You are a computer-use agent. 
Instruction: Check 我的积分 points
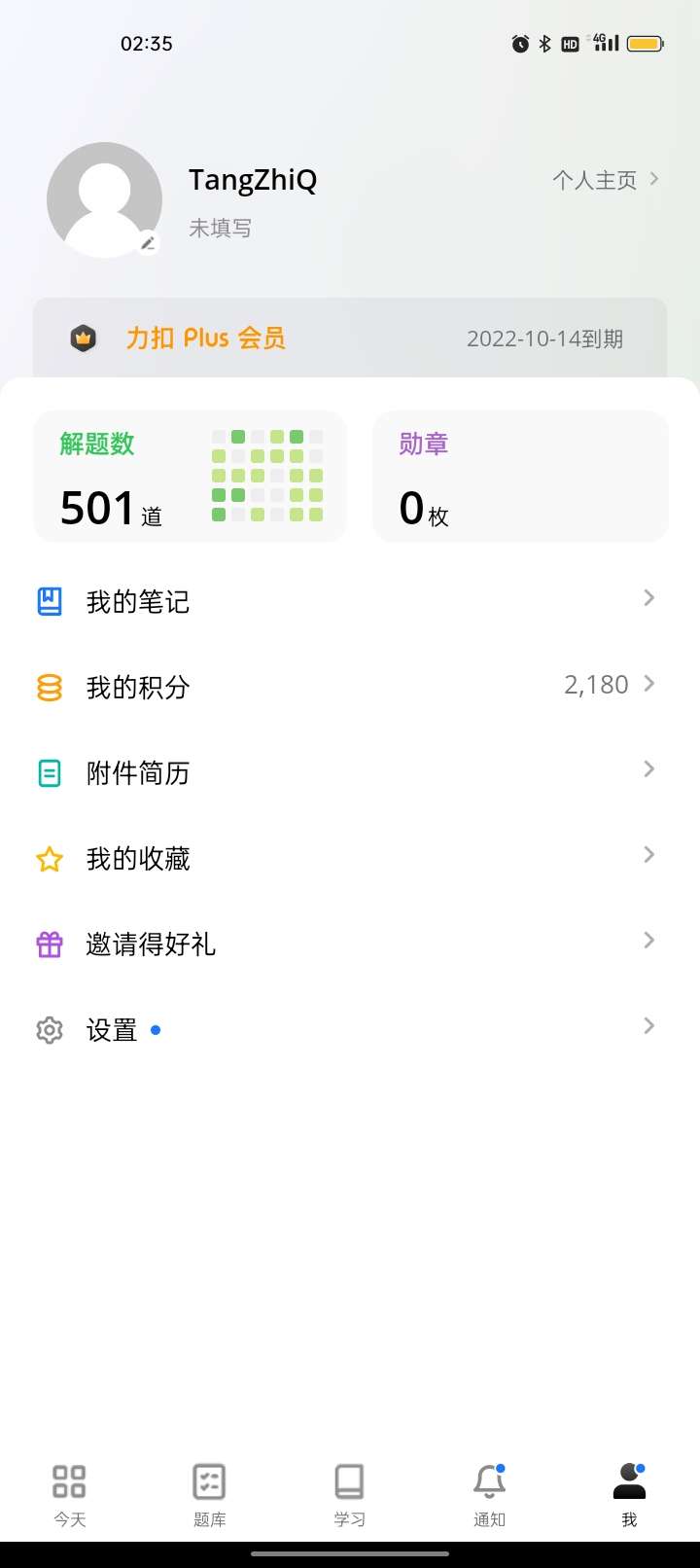click(x=350, y=687)
